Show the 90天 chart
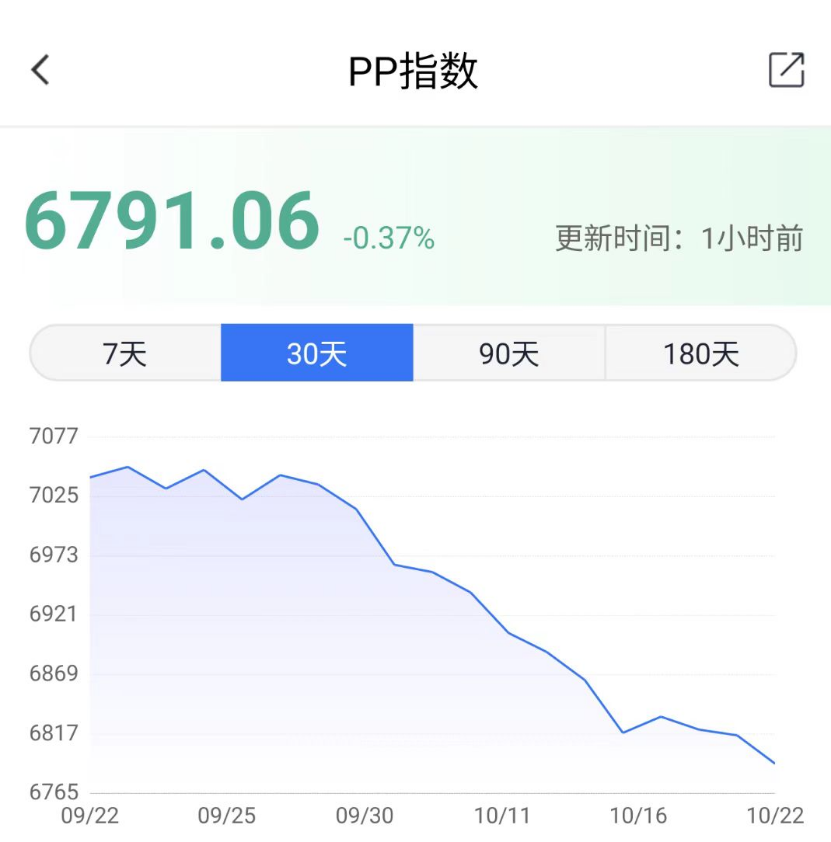The height and width of the screenshot is (842, 831). 509,353
